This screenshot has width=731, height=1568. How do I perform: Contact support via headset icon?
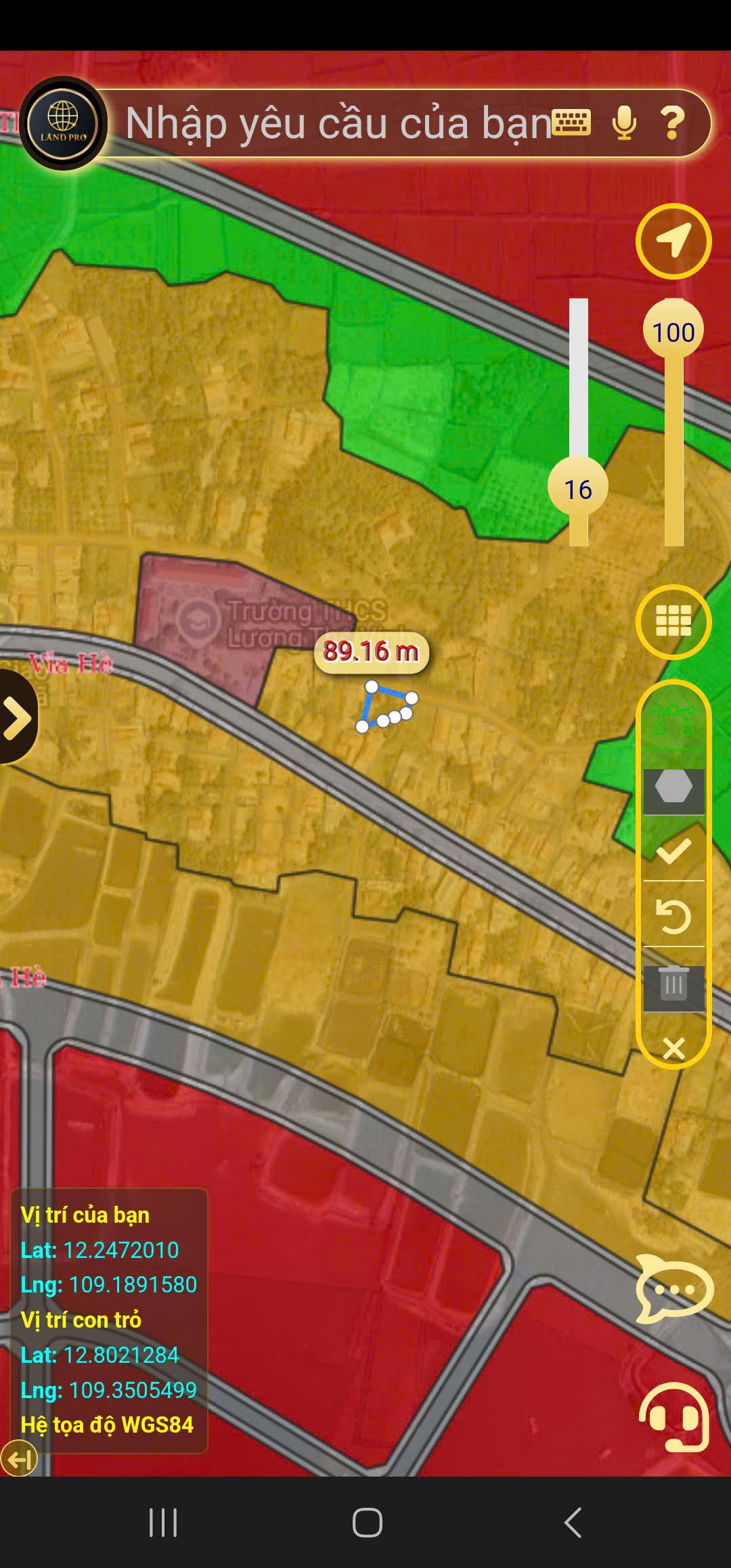675,1417
